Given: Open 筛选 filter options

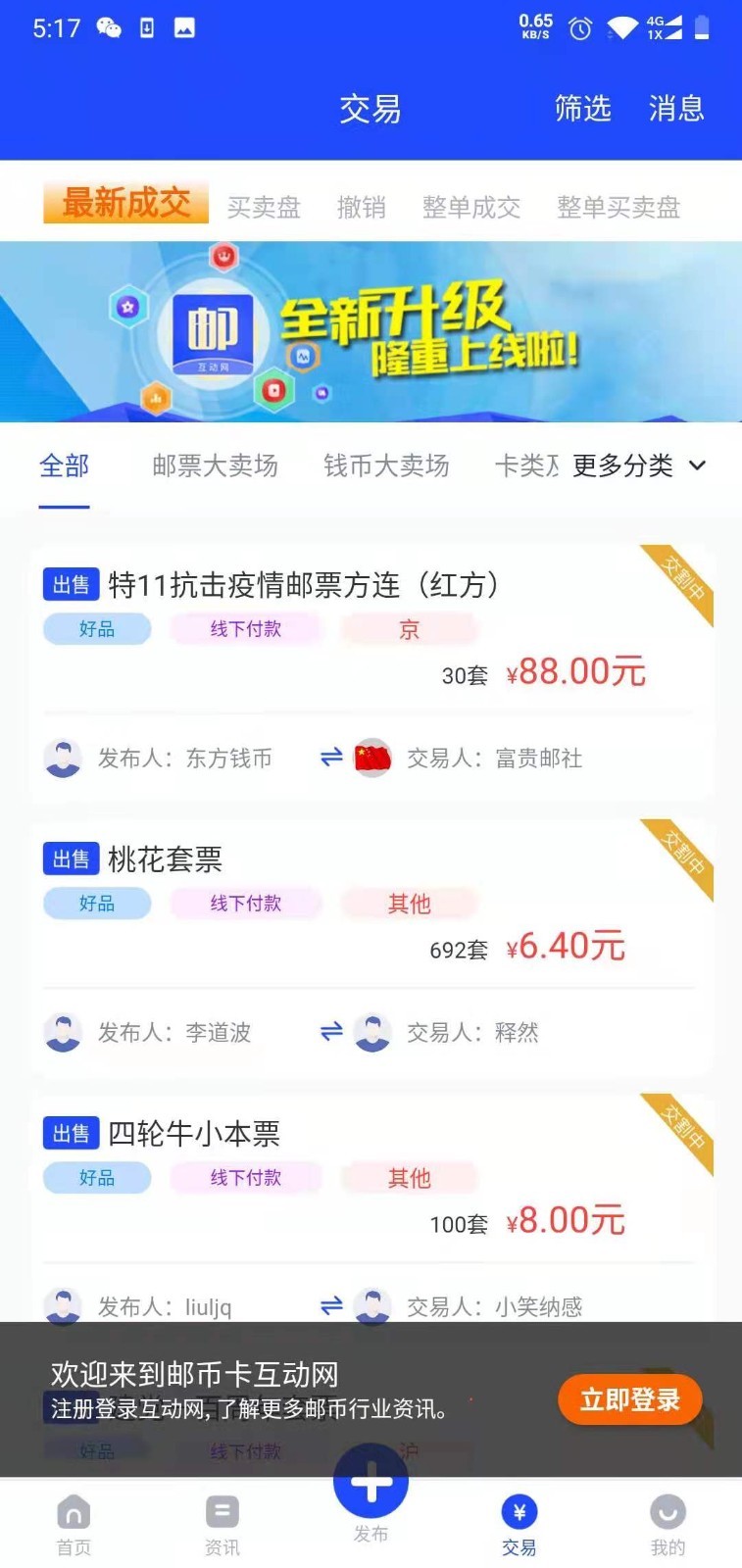Looking at the screenshot, I should 583,109.
